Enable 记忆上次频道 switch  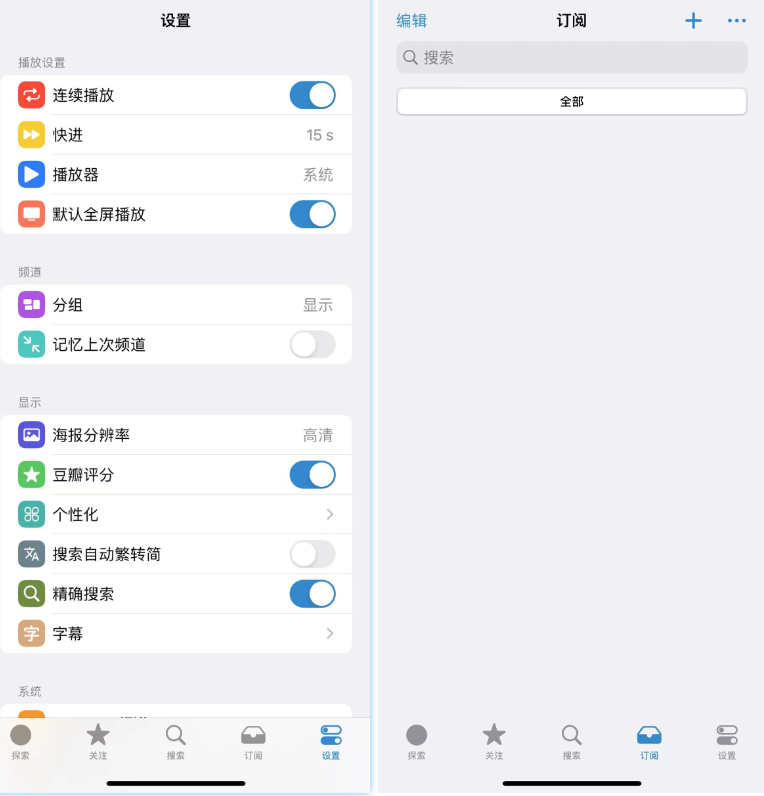click(312, 344)
